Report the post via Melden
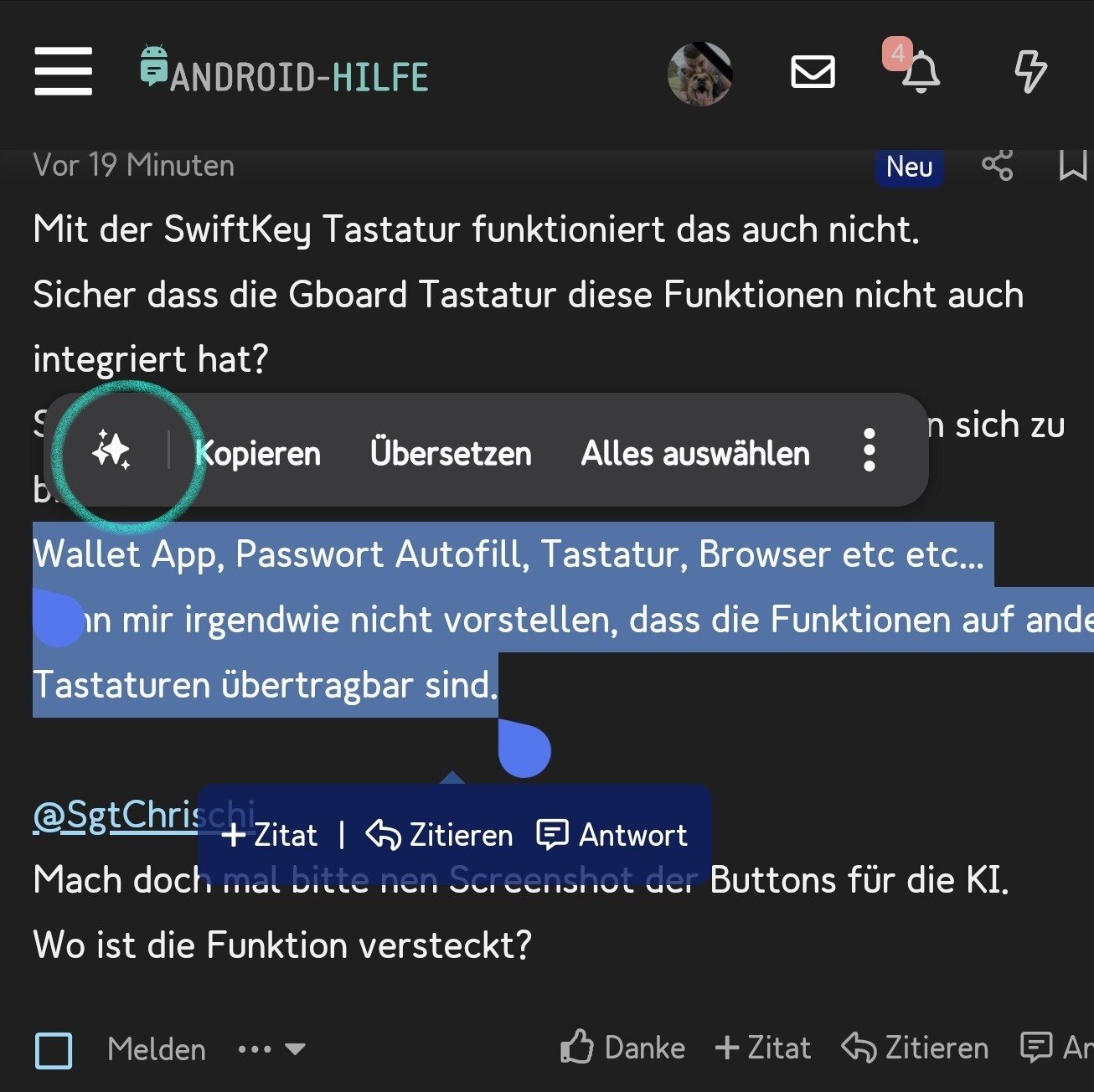The height and width of the screenshot is (1092, 1094). 157,1049
